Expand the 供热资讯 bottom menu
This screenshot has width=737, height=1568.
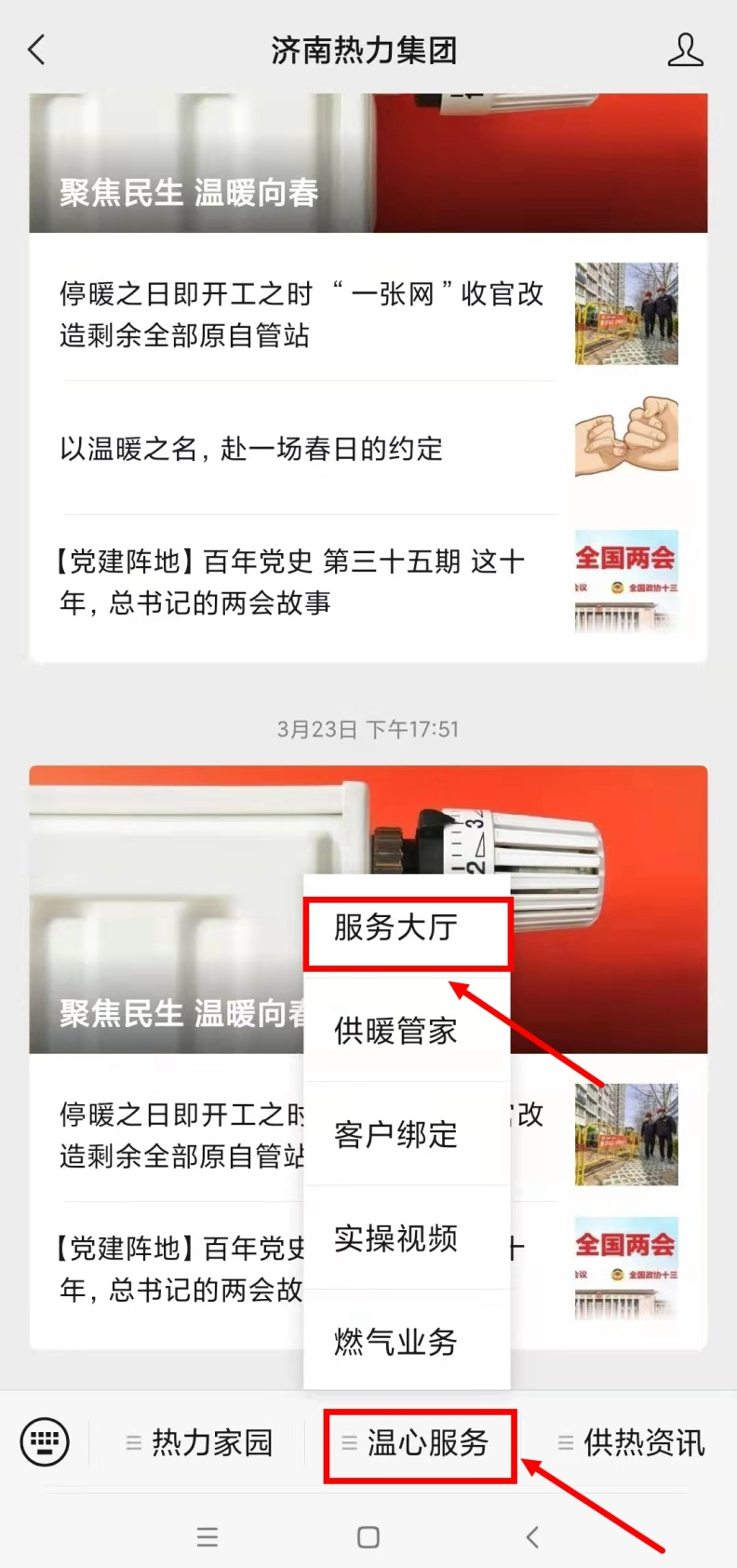[632, 1443]
